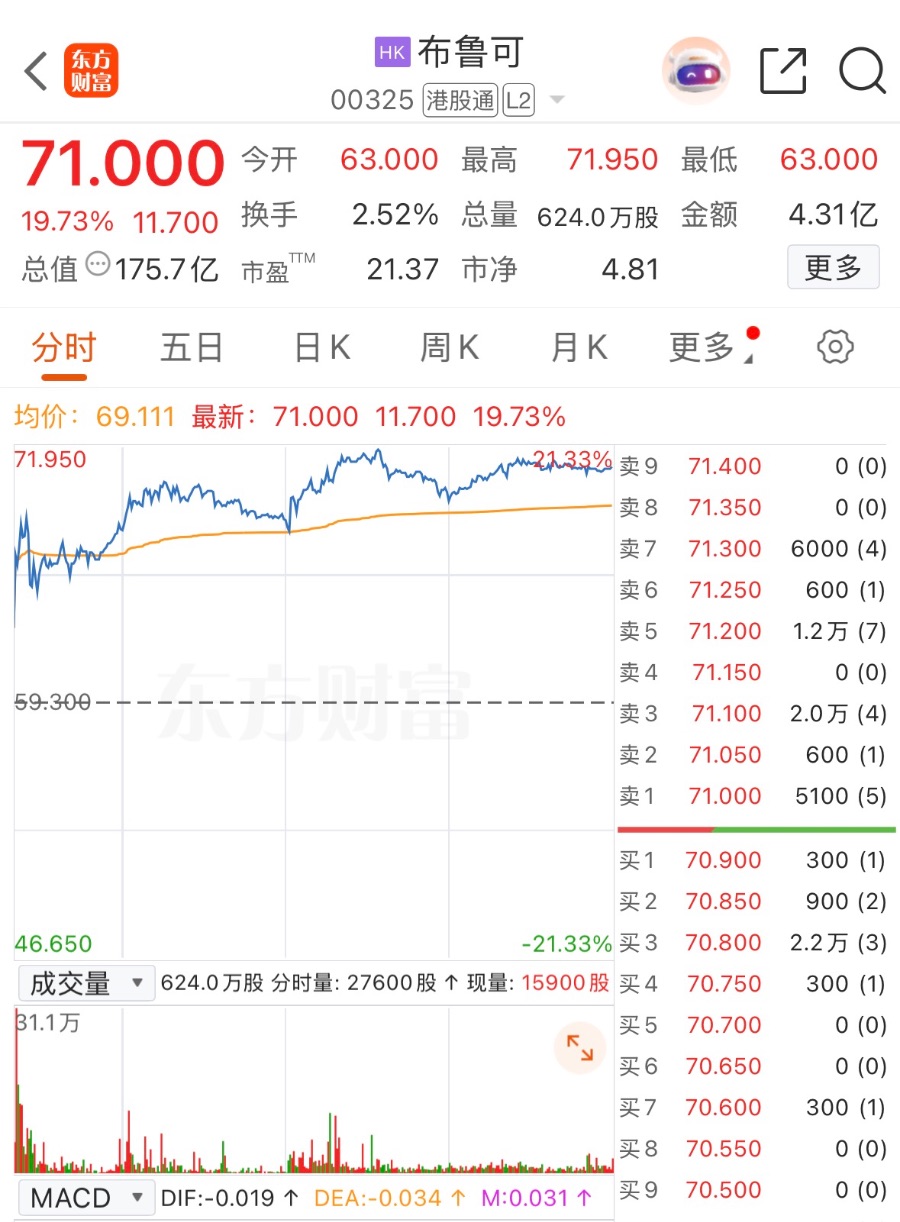This screenshot has width=900, height=1222.
Task: Show the 月K chart tab
Action: [x=579, y=348]
